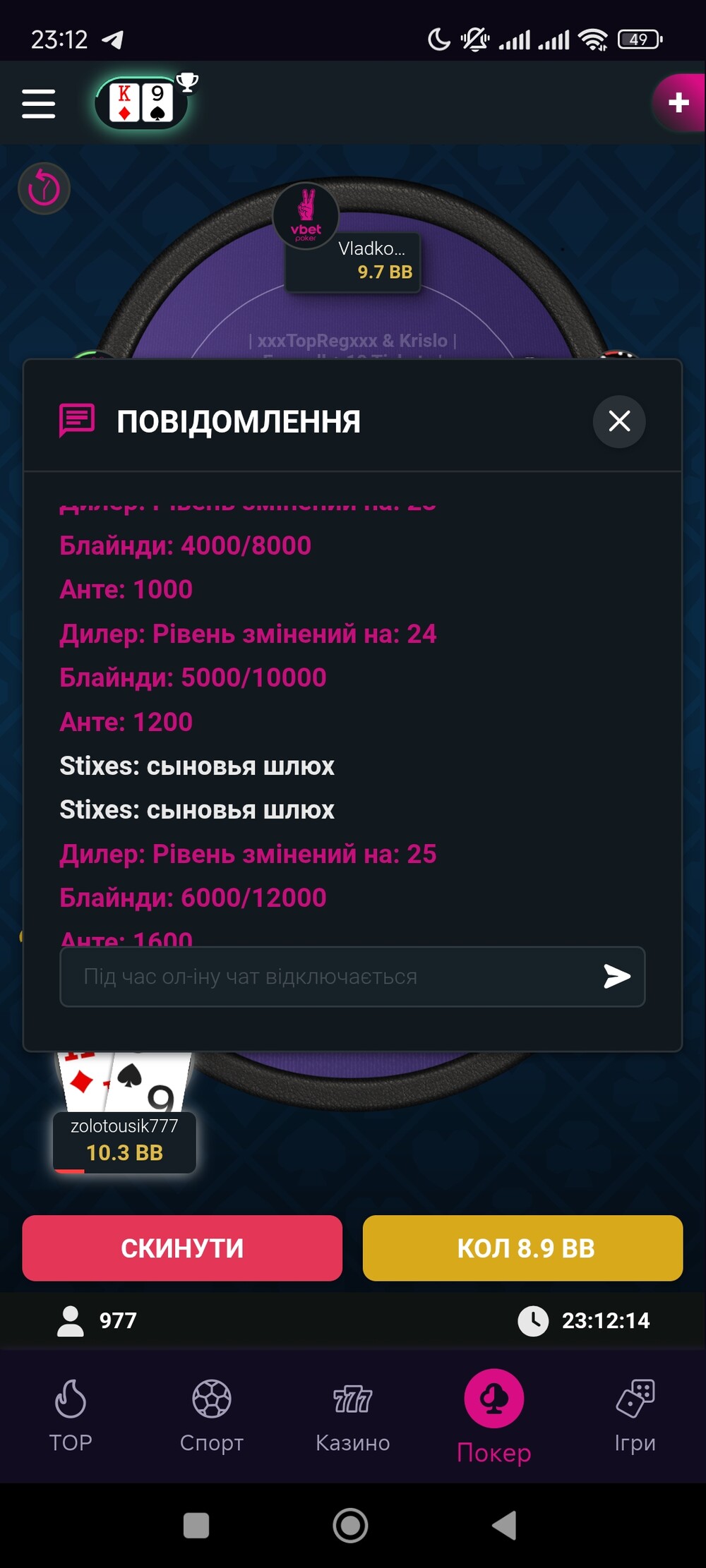706x1568 pixels.
Task: Tap the pink plus button
Action: (678, 102)
